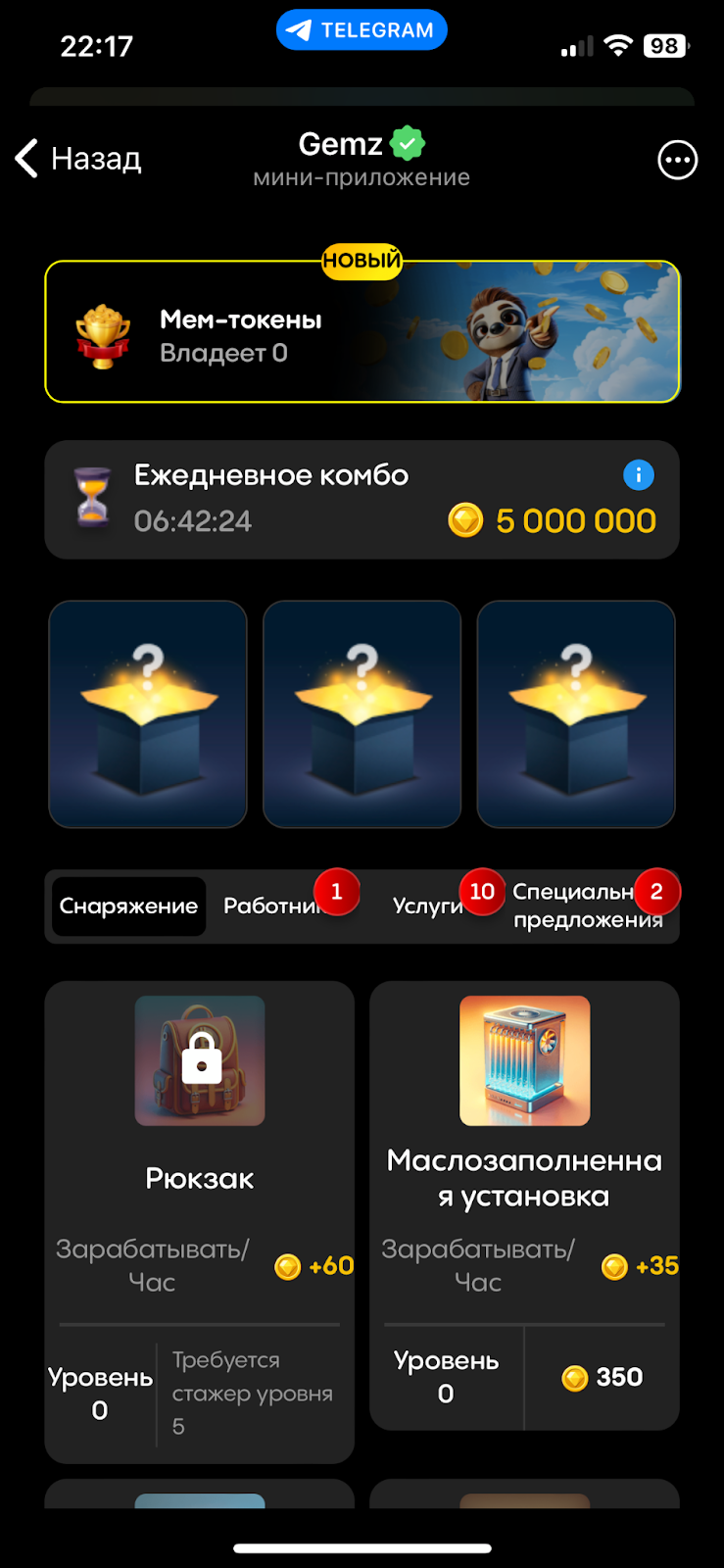
Task: Switch to the Снаряжение tab
Action: [128, 906]
